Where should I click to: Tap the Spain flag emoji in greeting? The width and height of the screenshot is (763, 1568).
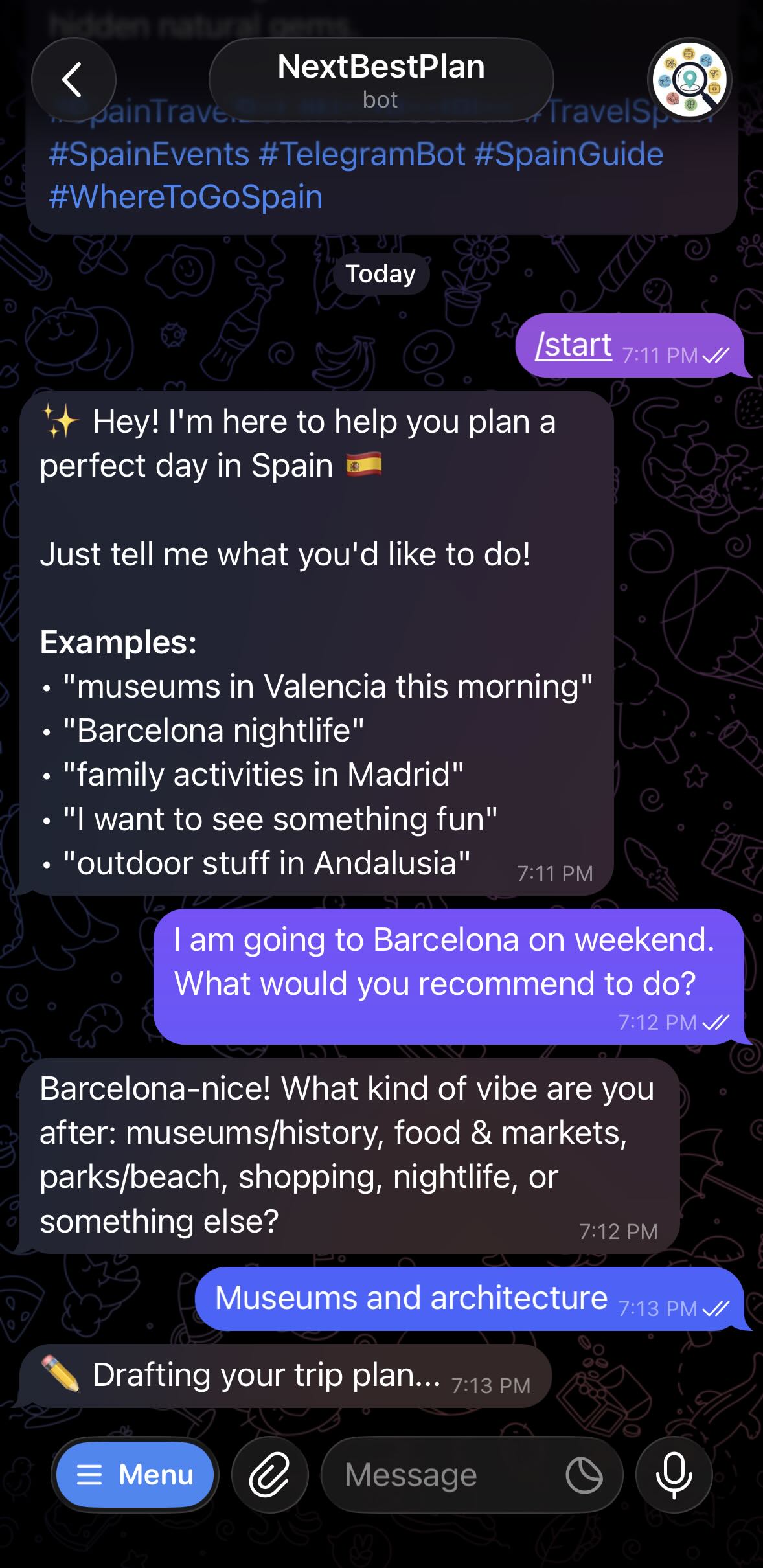363,464
